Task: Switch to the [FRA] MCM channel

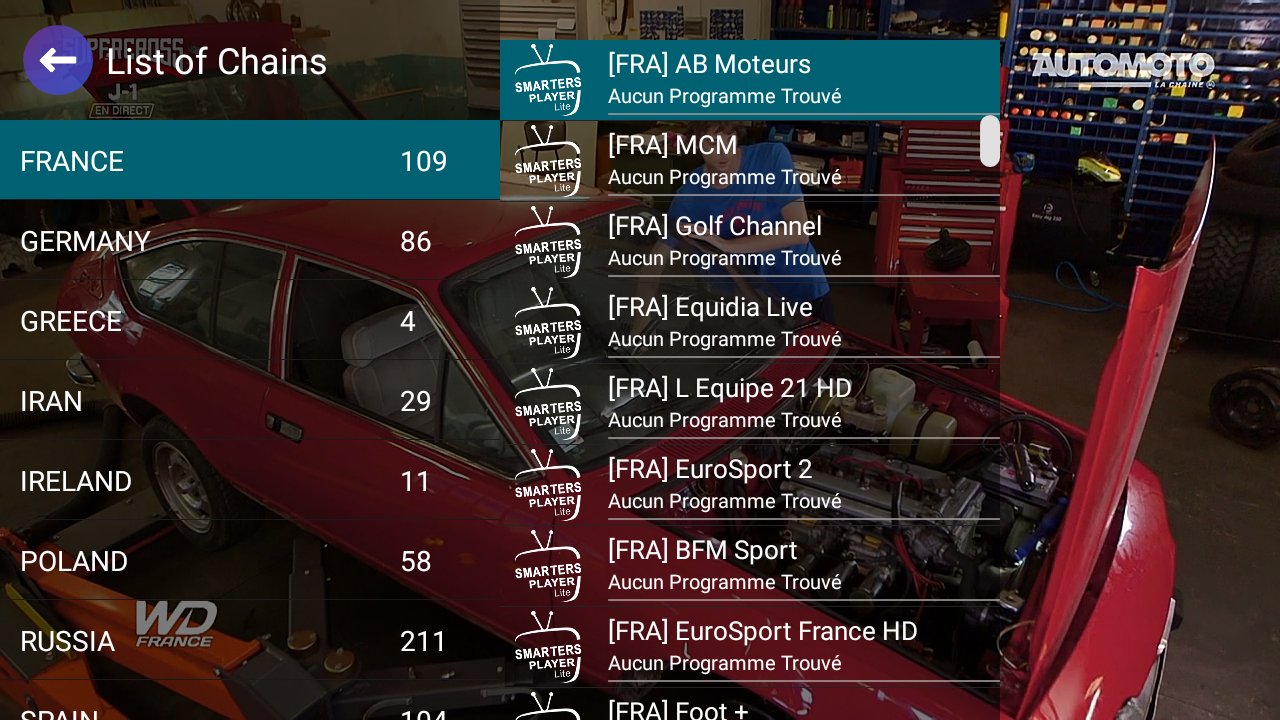Action: (x=750, y=161)
